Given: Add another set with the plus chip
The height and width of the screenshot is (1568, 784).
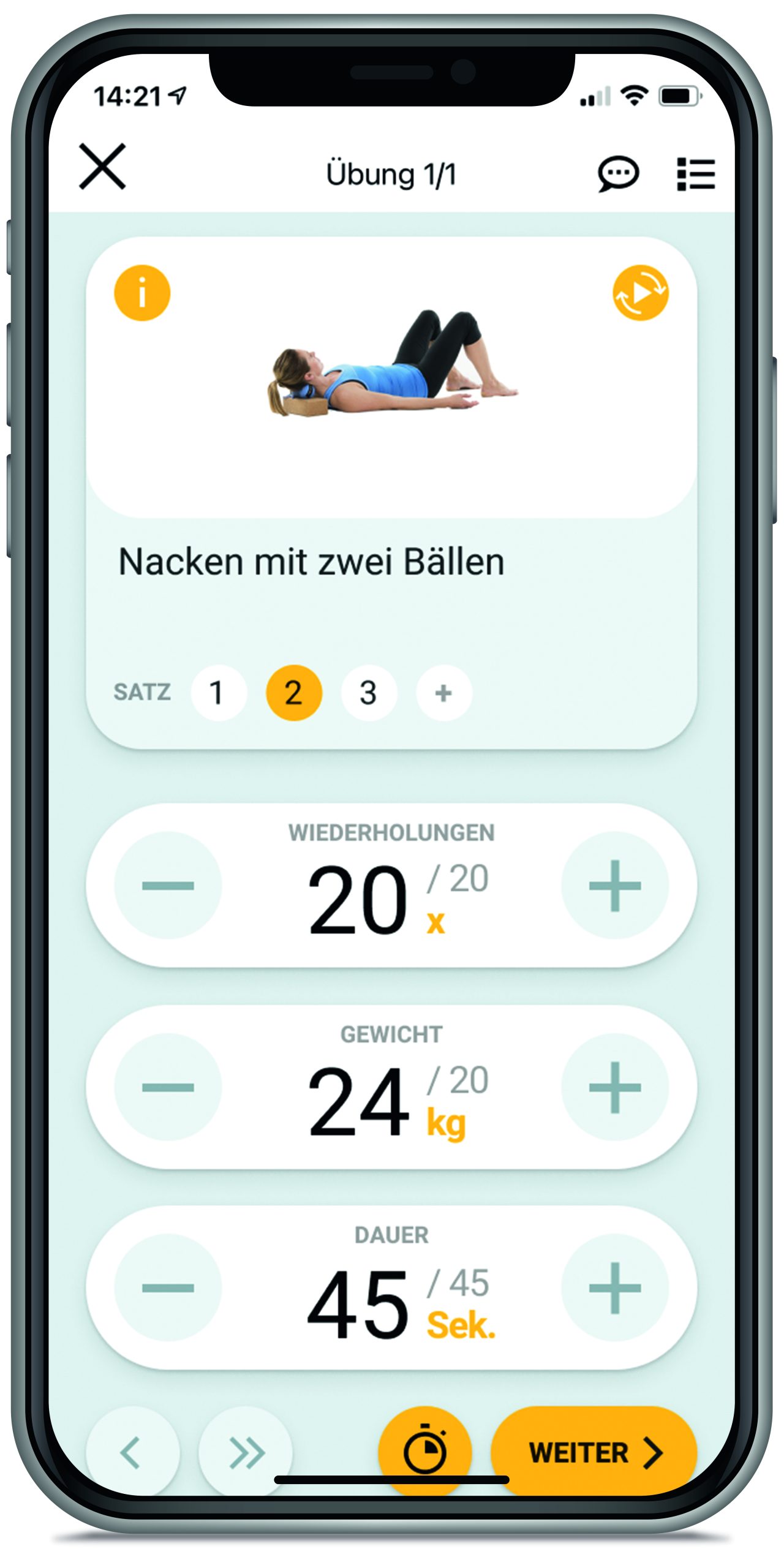Looking at the screenshot, I should (443, 693).
